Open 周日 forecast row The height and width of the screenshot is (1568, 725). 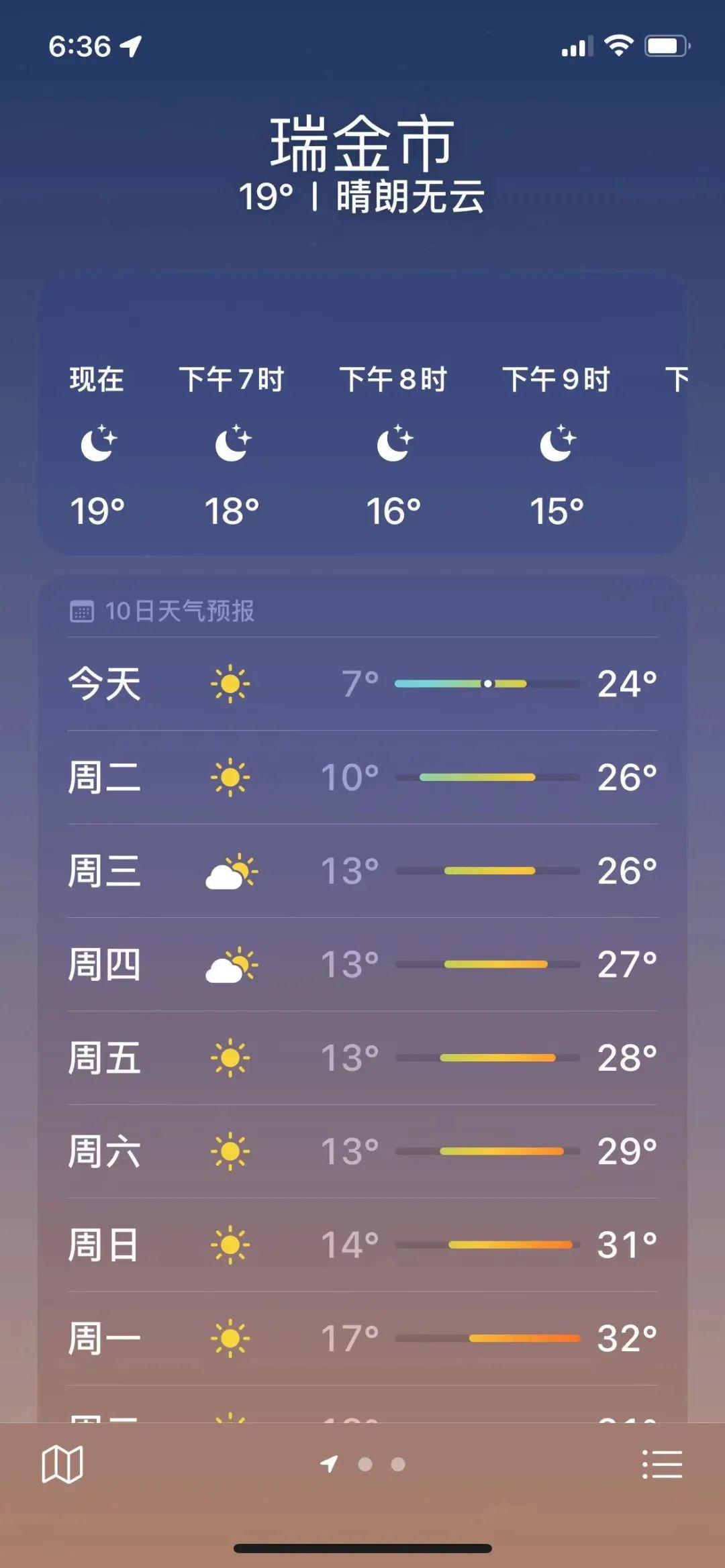click(362, 1245)
